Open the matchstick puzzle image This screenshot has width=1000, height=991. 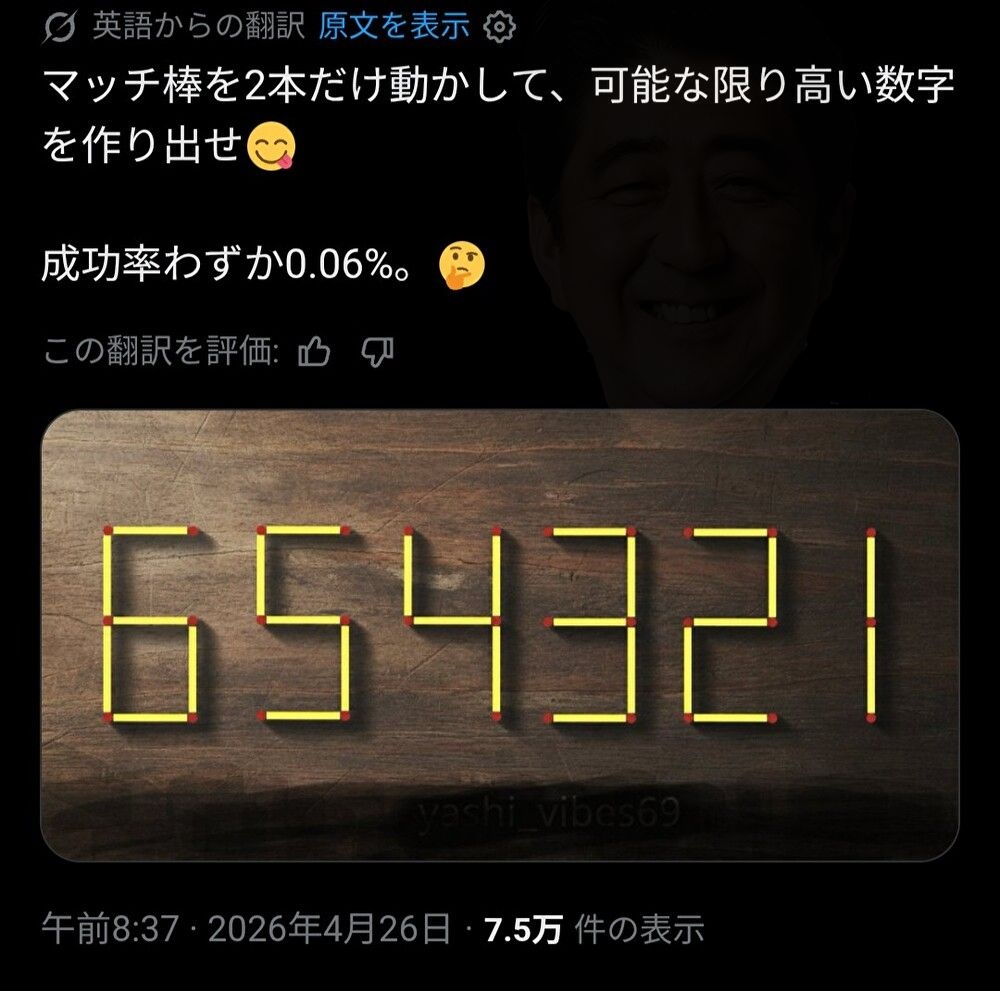[x=499, y=634]
